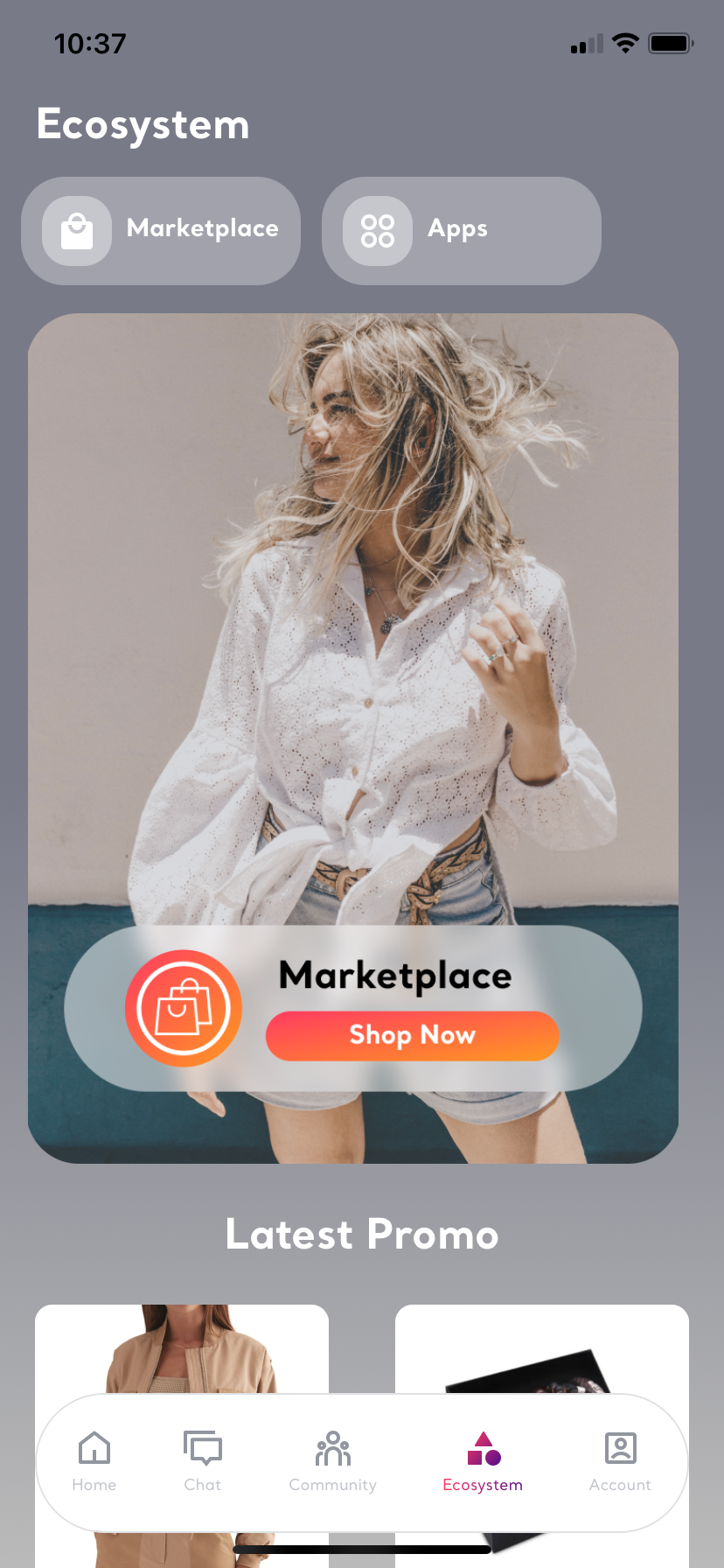Open the Apps chip
Image resolution: width=724 pixels, height=1568 pixels.
[x=461, y=231]
